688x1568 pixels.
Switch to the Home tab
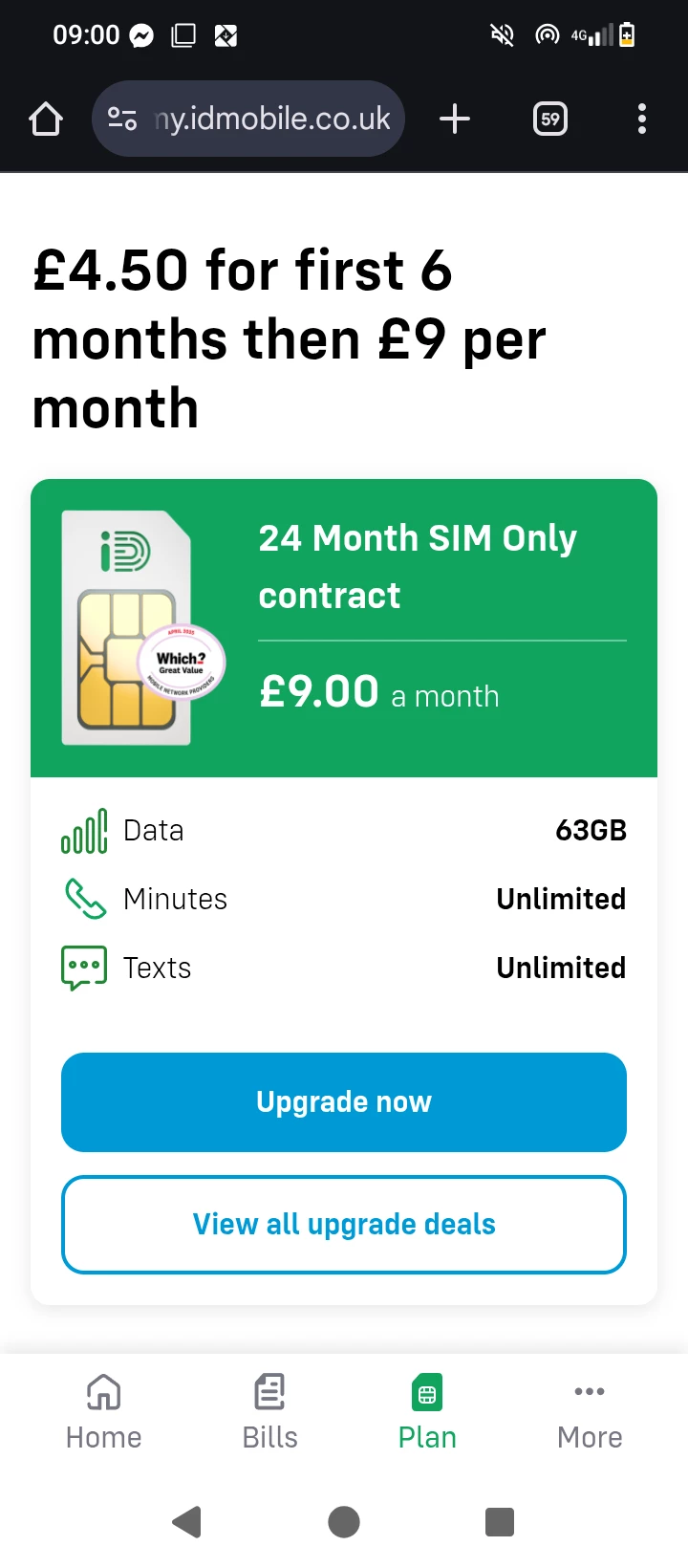point(103,1412)
